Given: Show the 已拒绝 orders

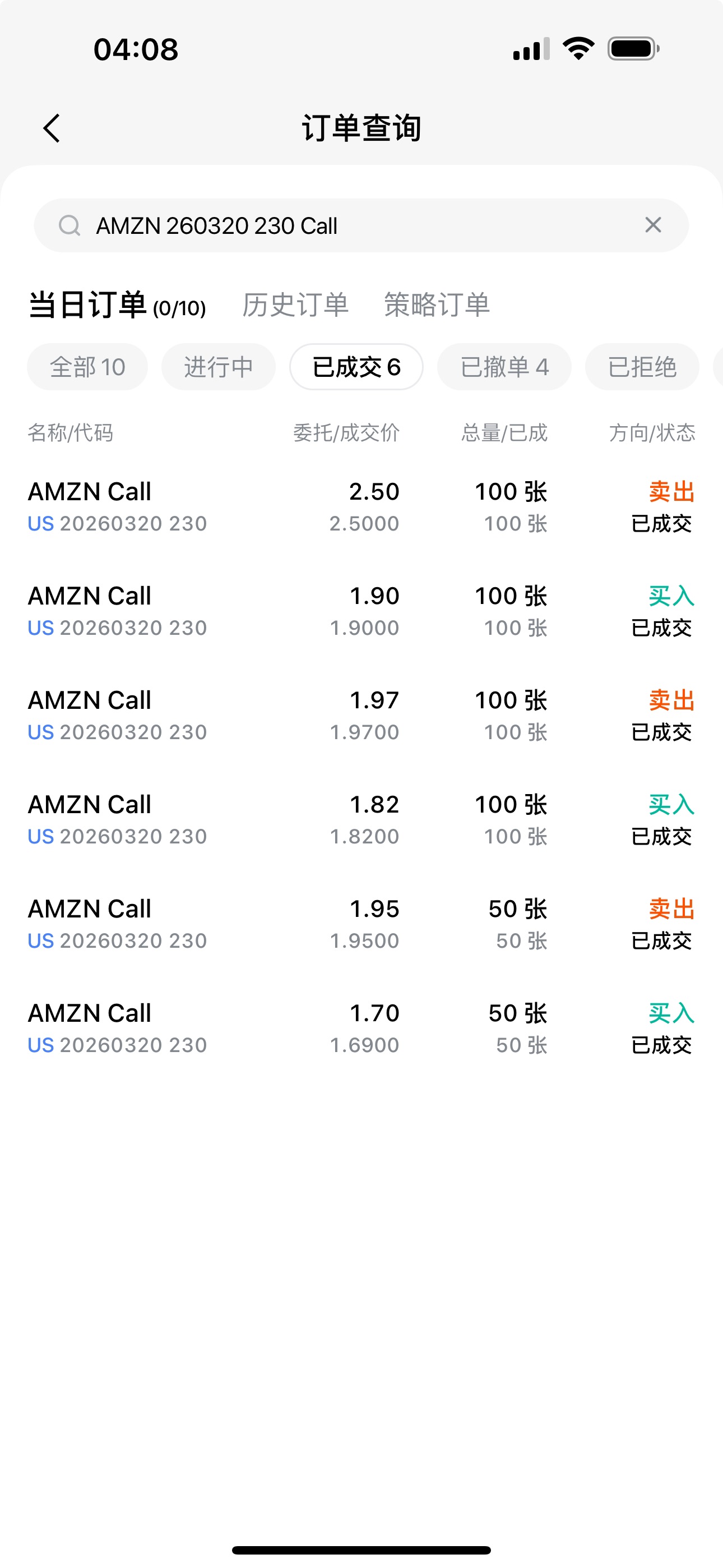Looking at the screenshot, I should [x=642, y=367].
